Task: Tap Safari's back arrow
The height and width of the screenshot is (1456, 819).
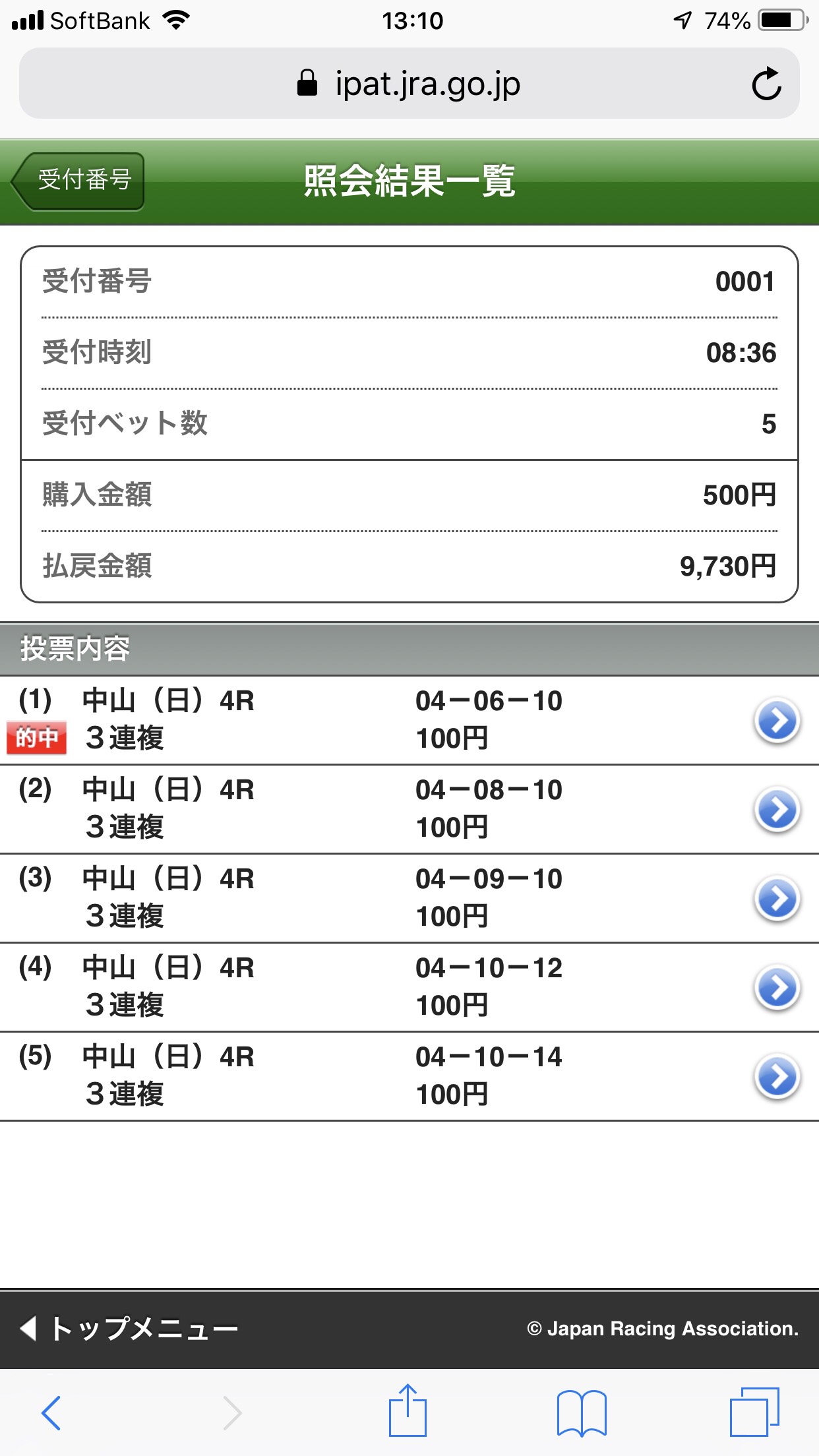Action: 51,1412
